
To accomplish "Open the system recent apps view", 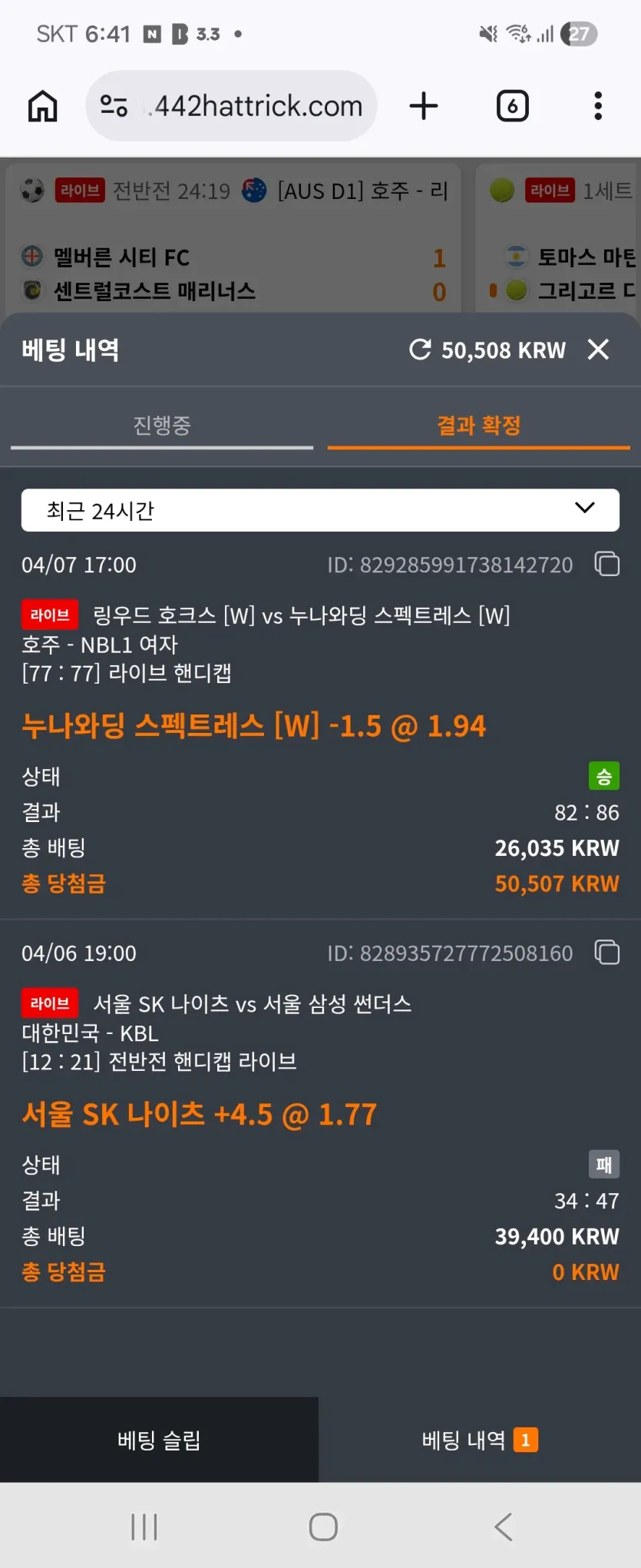I will [144, 1527].
